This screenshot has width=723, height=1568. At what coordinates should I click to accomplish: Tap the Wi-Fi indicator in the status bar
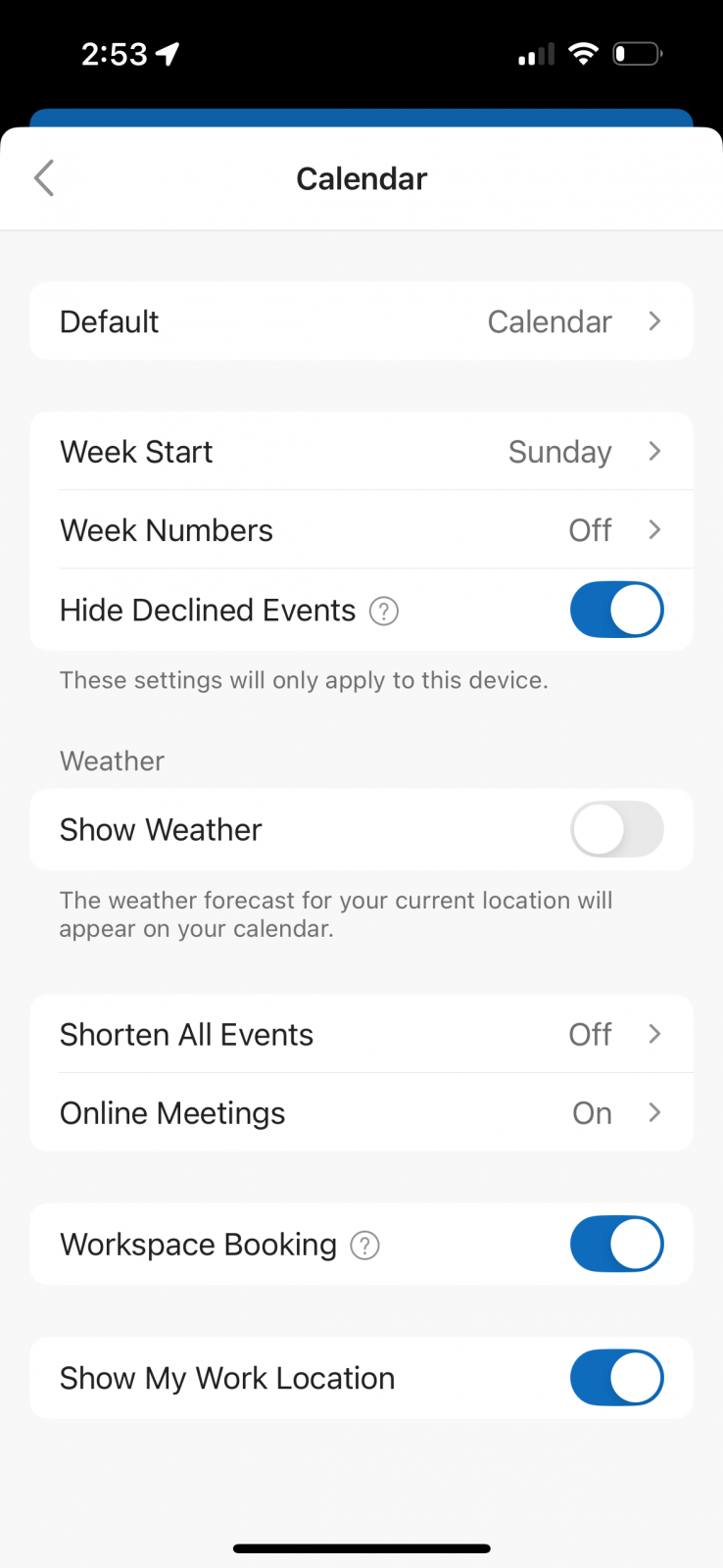(x=583, y=53)
